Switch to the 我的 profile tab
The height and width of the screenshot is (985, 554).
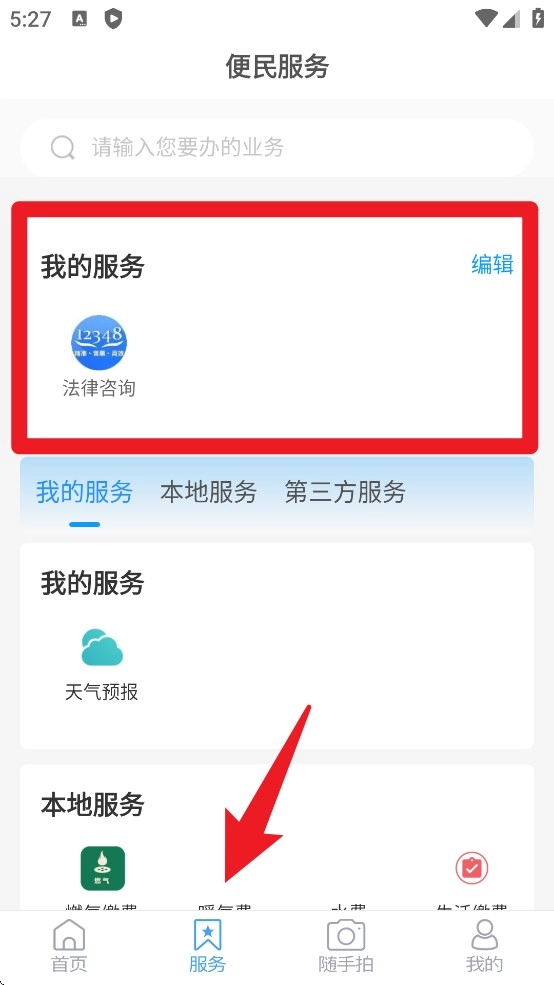(484, 945)
